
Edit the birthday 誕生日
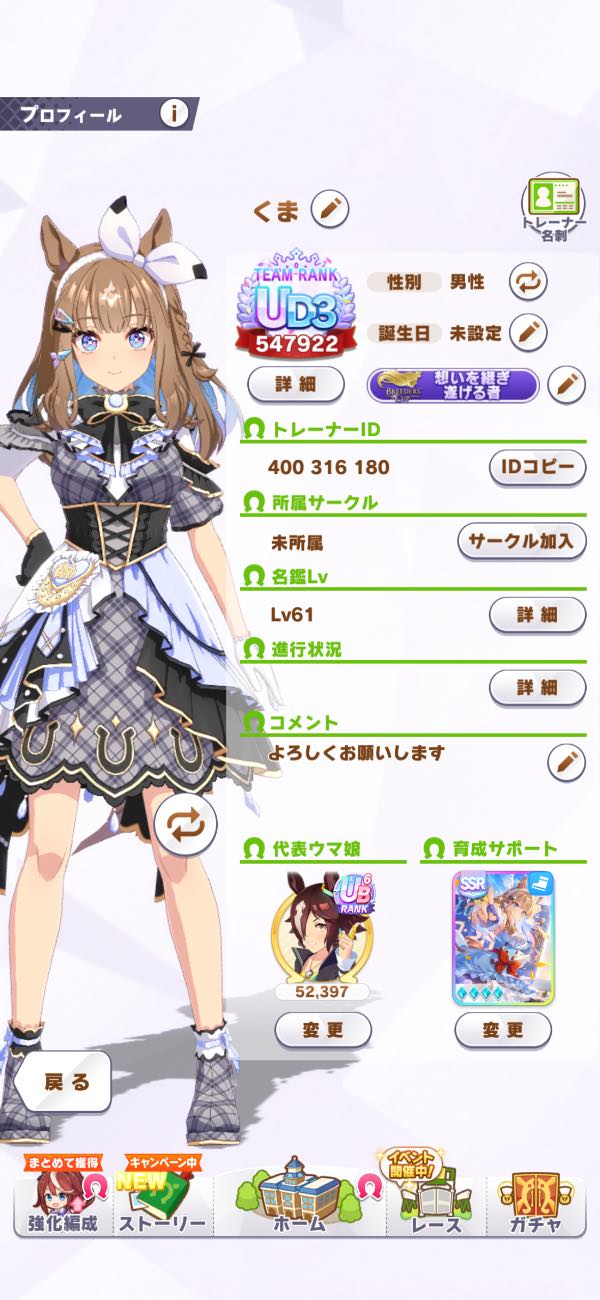click(526, 332)
